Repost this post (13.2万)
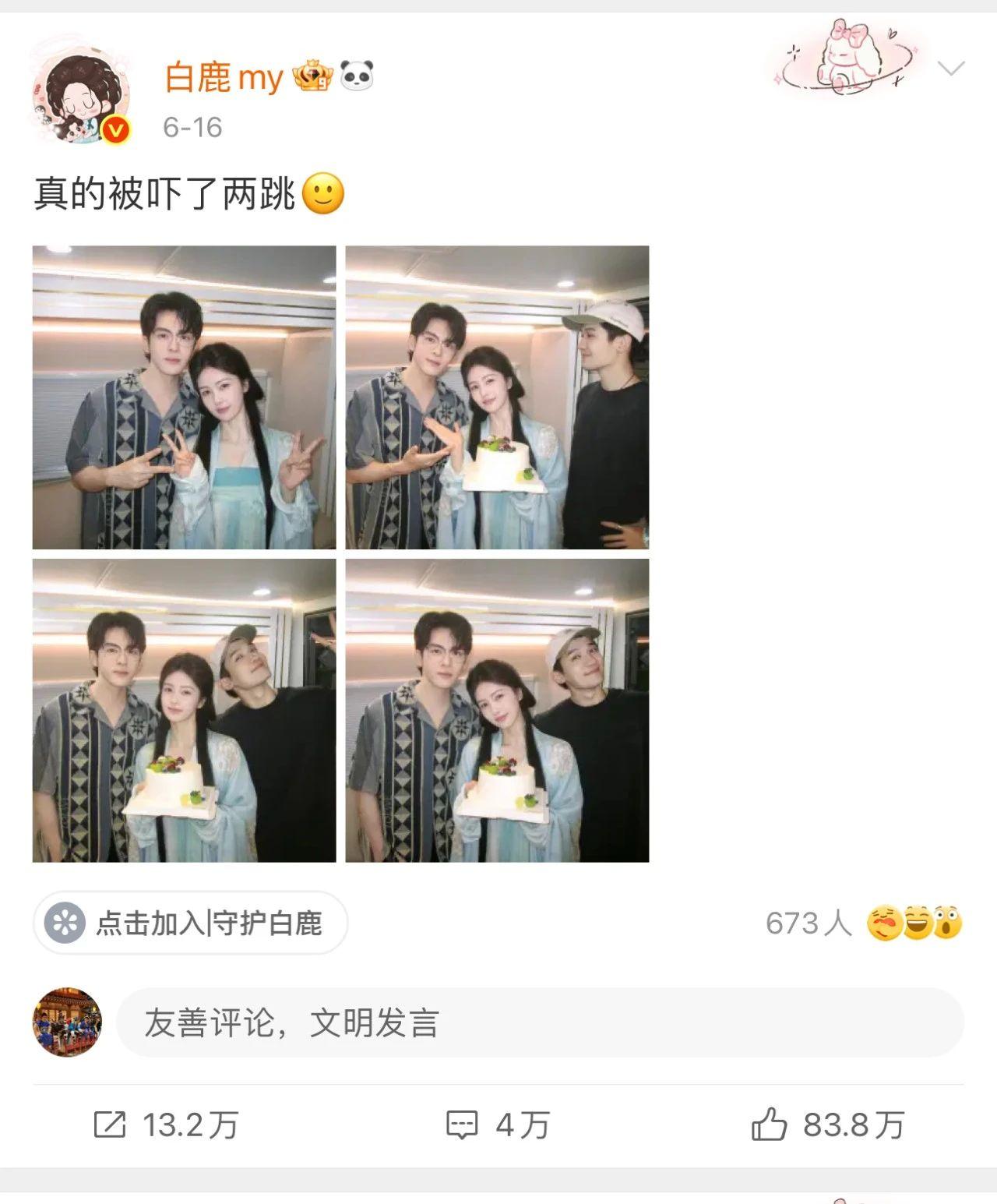Viewport: 997px width, 1204px height. coord(166,1125)
